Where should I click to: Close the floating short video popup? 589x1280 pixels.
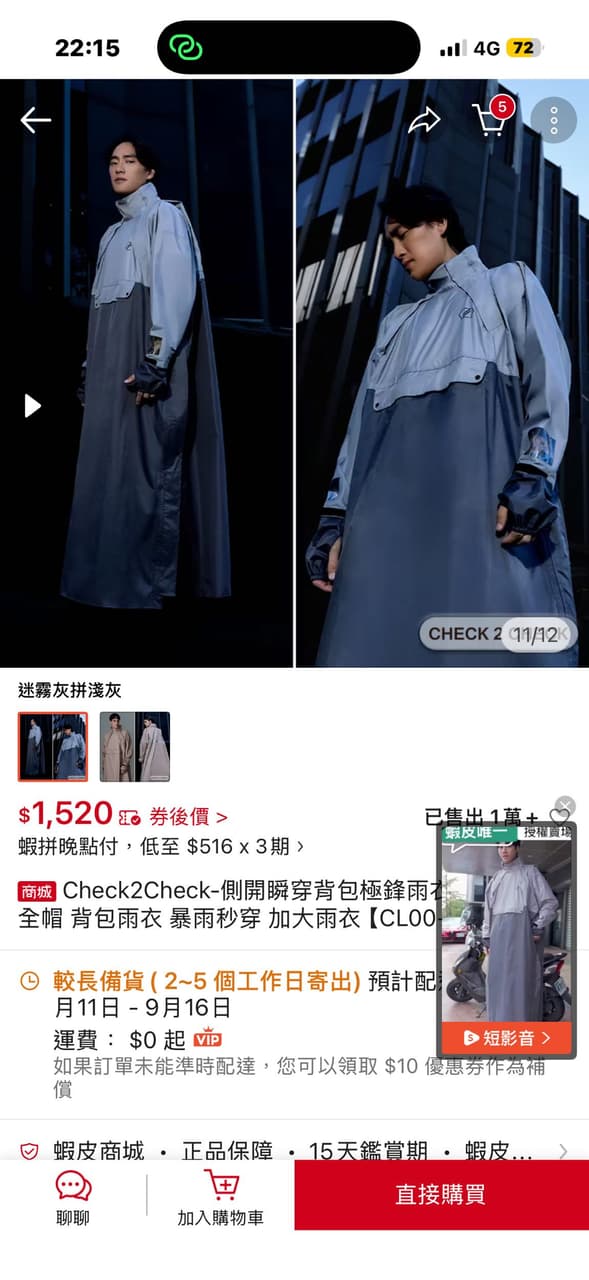pyautogui.click(x=565, y=806)
